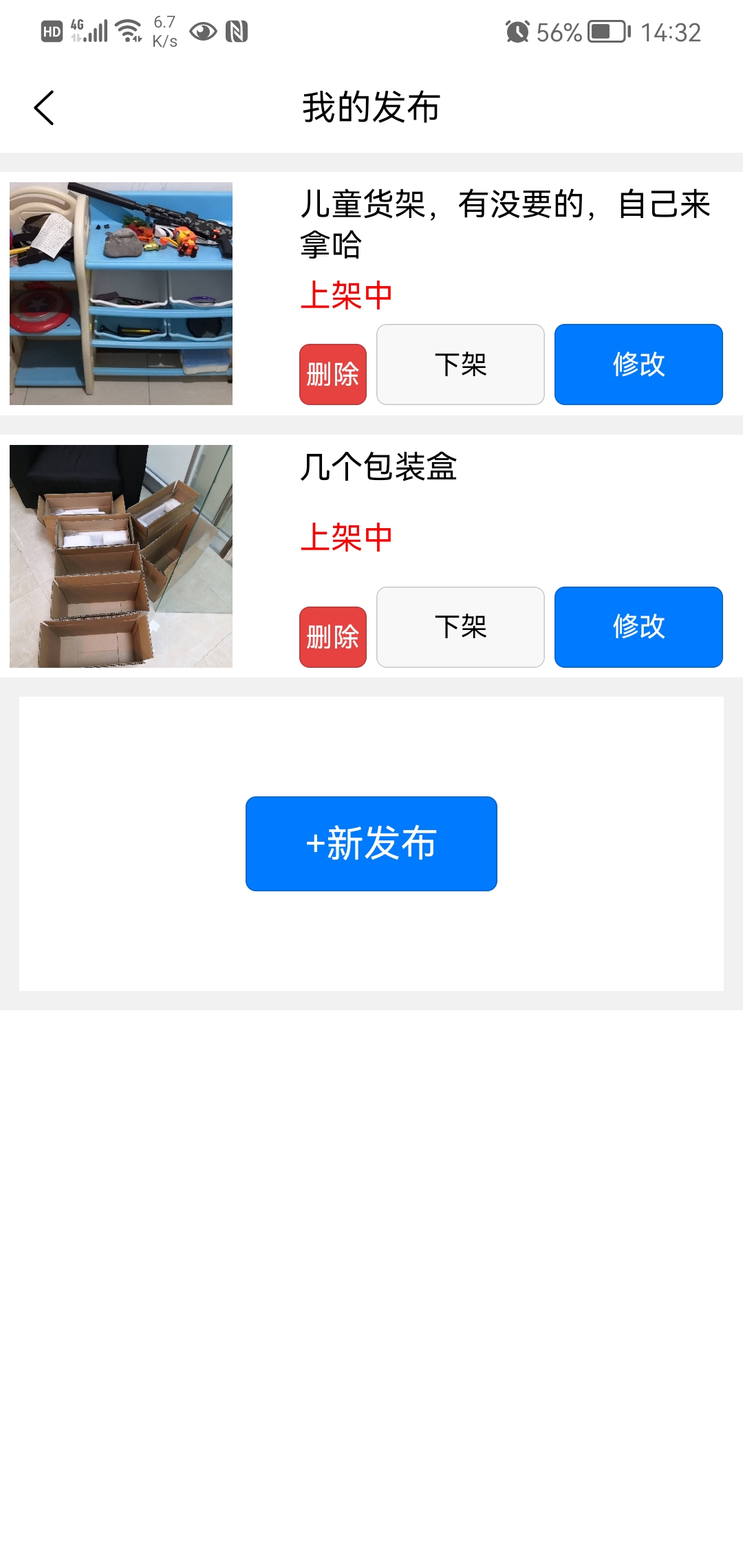Go back from 我的发布 page
The image size is (743, 1568).
(44, 108)
